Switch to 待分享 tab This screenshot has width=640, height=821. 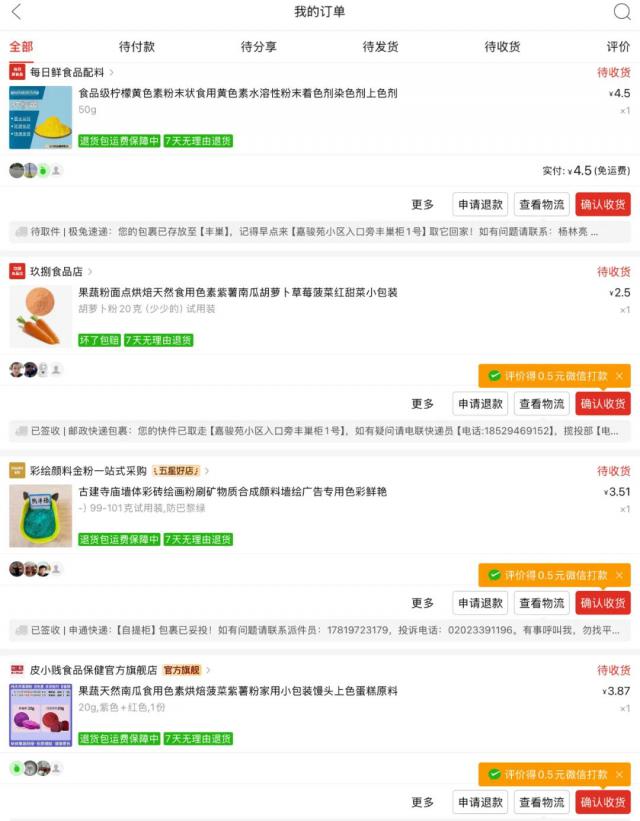[259, 47]
